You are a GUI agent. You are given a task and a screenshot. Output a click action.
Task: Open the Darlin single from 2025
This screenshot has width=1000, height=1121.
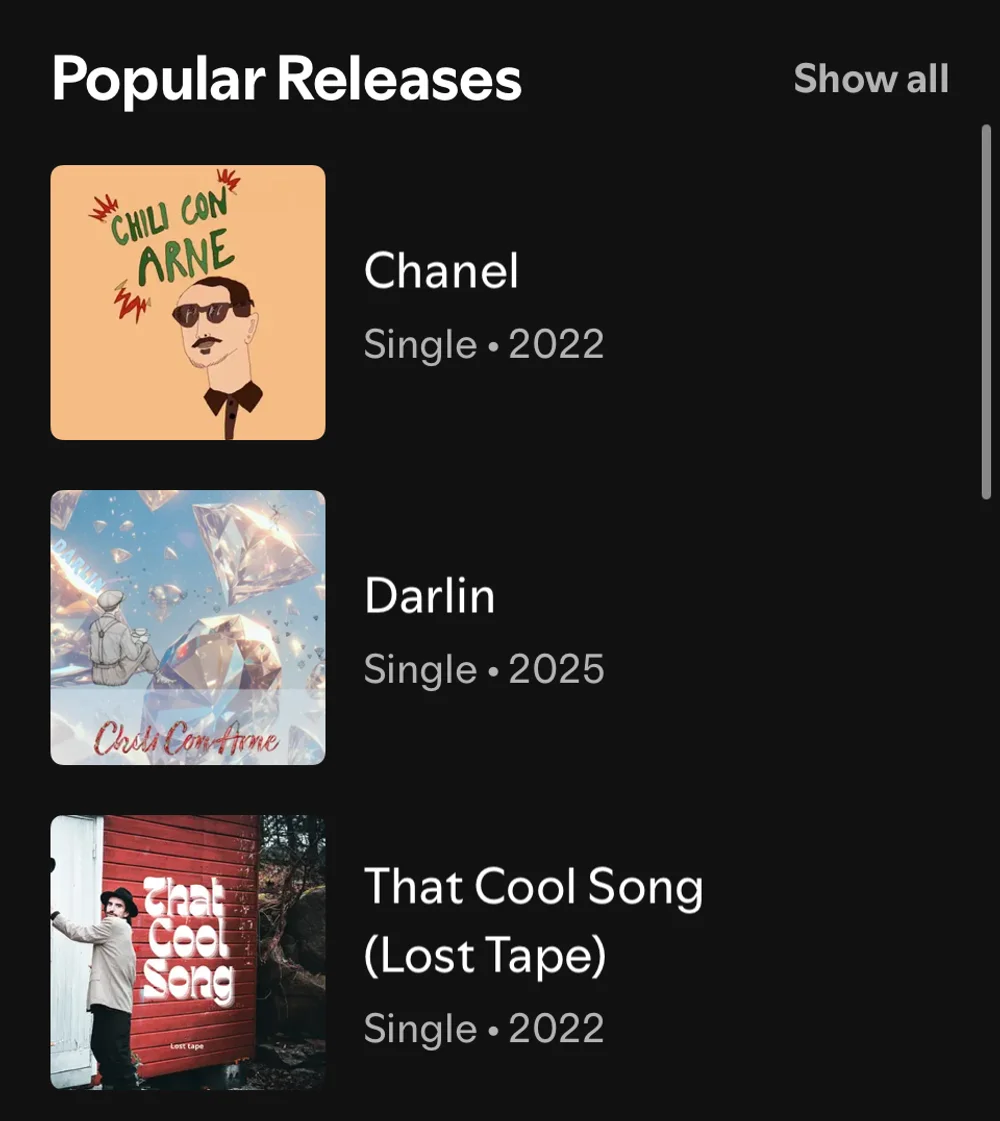[429, 596]
